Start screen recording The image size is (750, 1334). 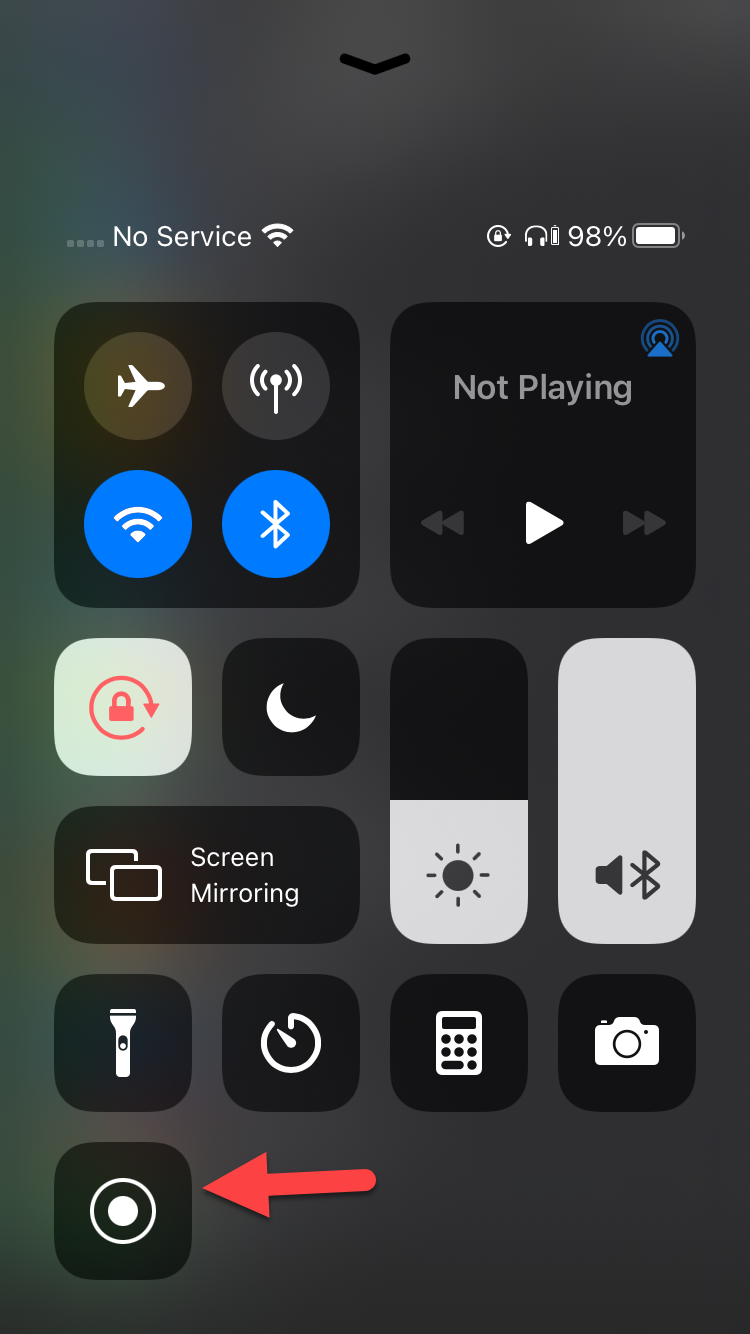coord(123,1211)
